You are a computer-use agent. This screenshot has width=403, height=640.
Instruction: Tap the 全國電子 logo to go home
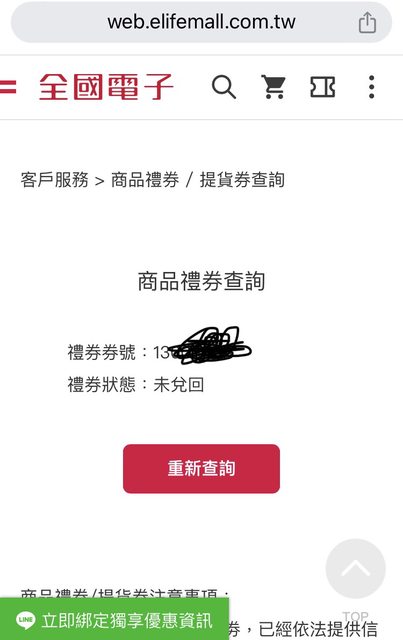point(106,87)
